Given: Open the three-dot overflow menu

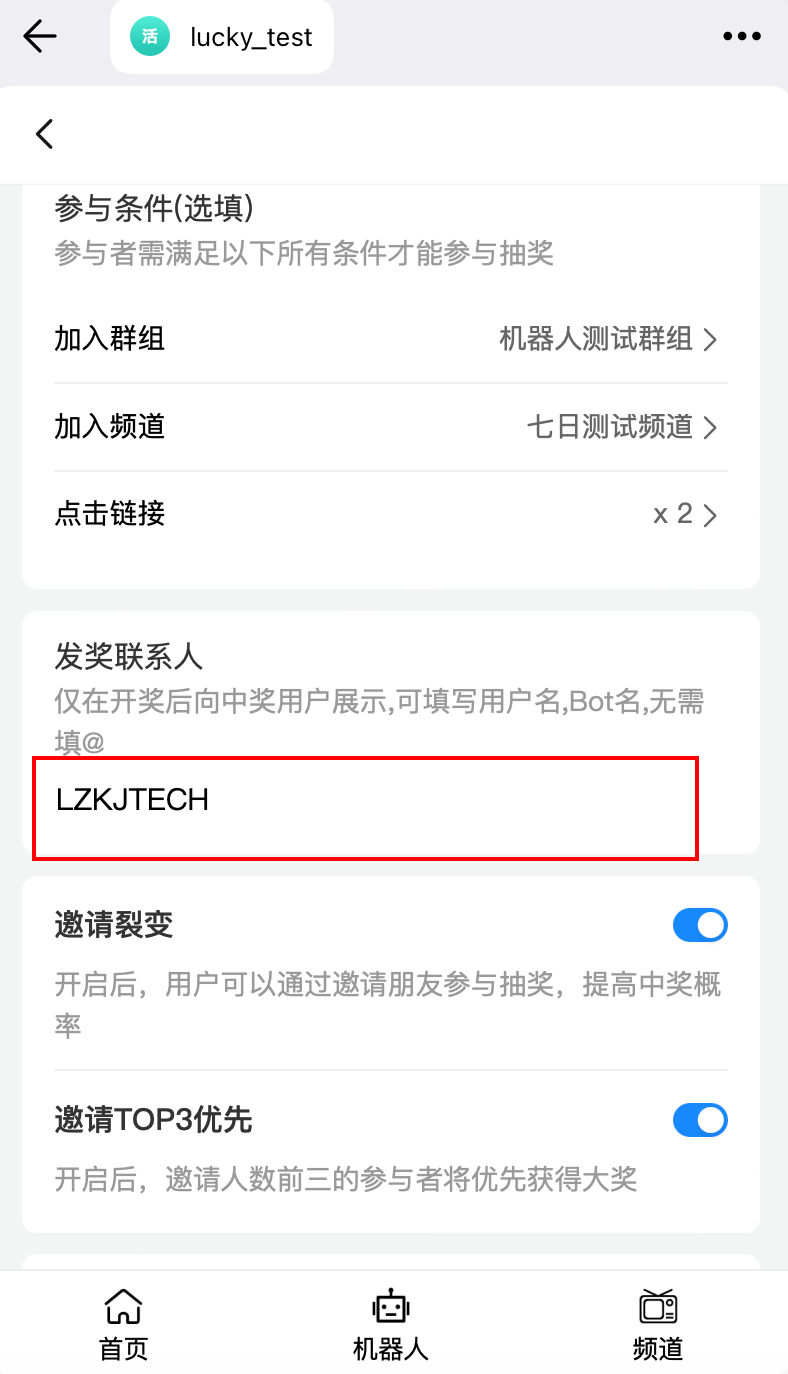Looking at the screenshot, I should 741,37.
